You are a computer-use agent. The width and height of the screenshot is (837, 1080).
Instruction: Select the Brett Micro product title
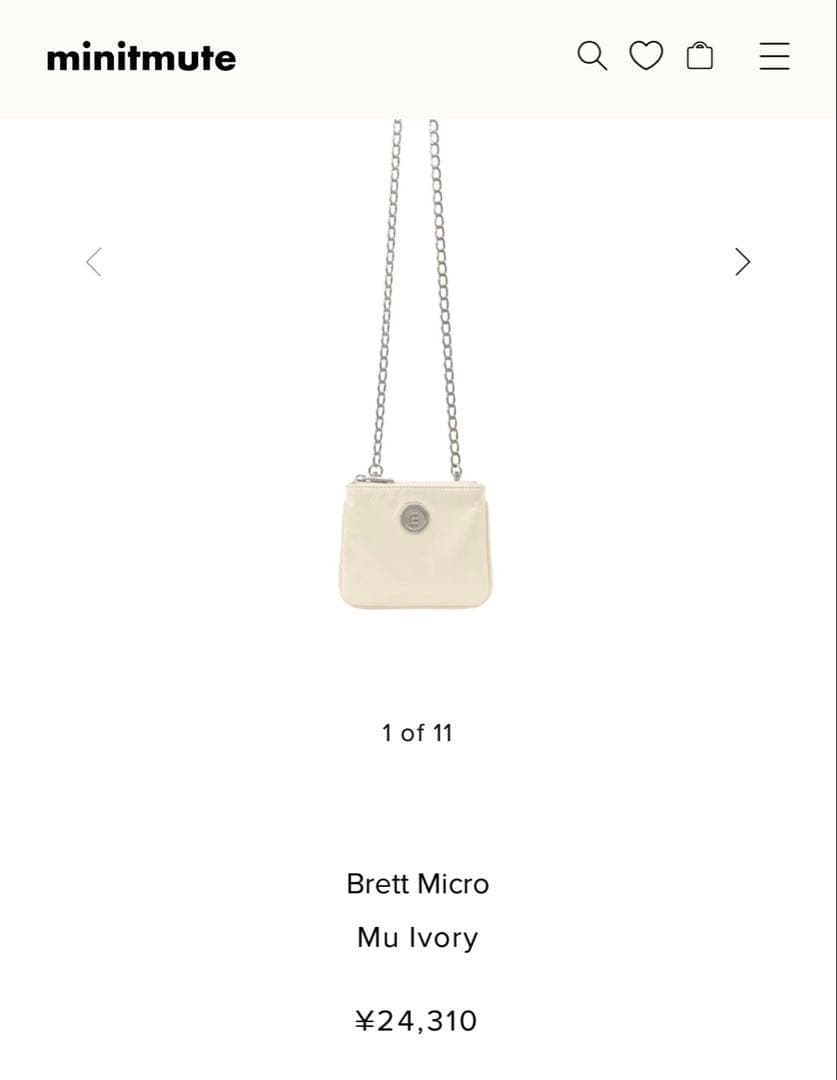418,883
